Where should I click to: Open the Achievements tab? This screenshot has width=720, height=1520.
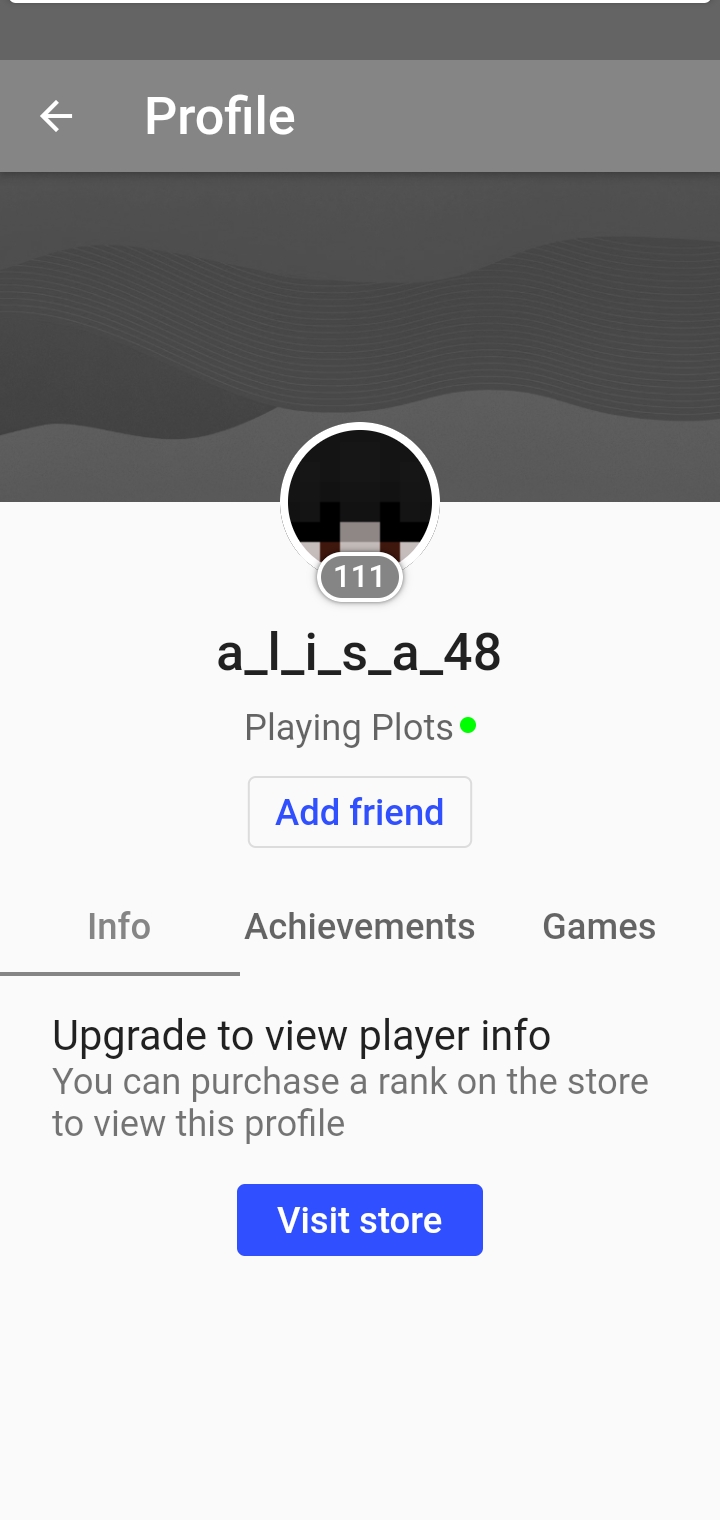pyautogui.click(x=360, y=927)
